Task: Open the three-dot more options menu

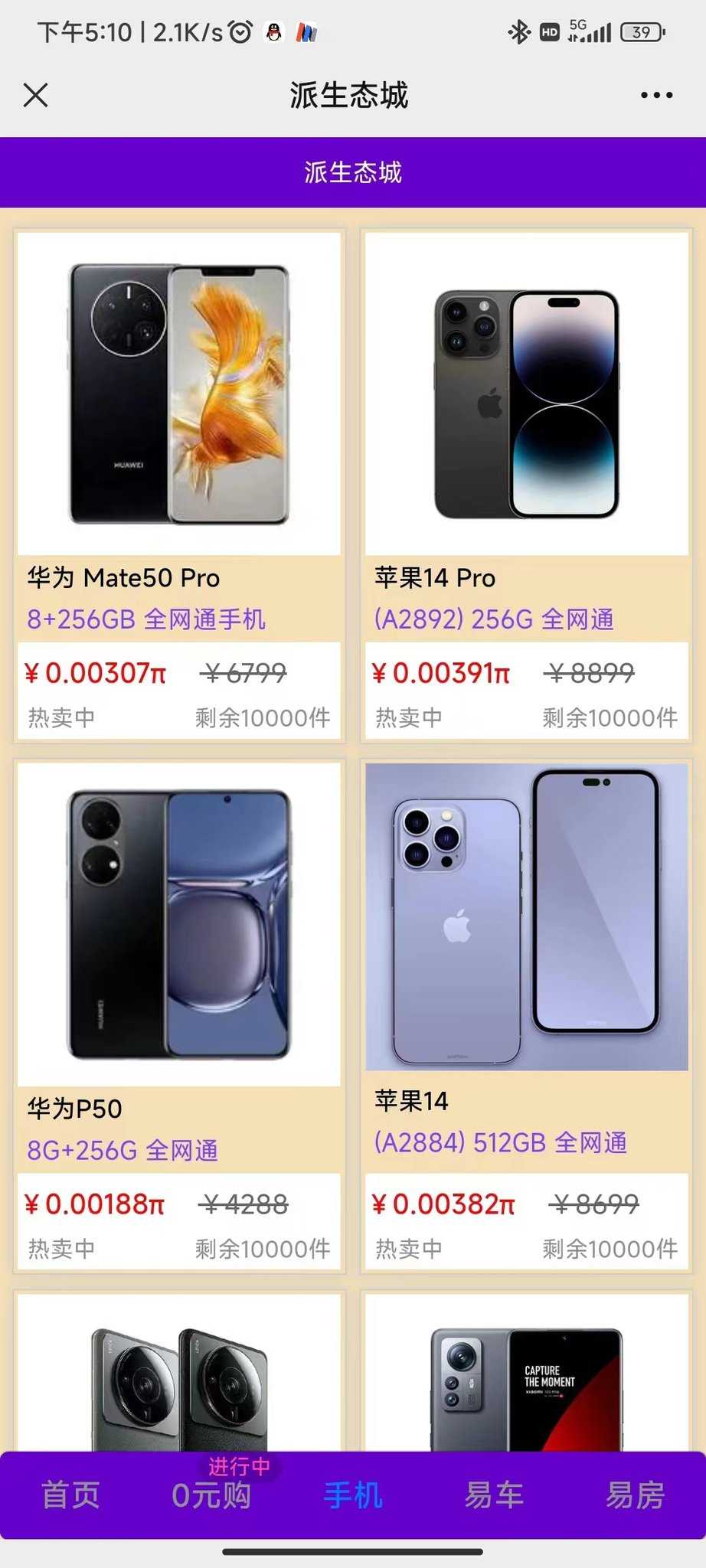Action: 656,96
